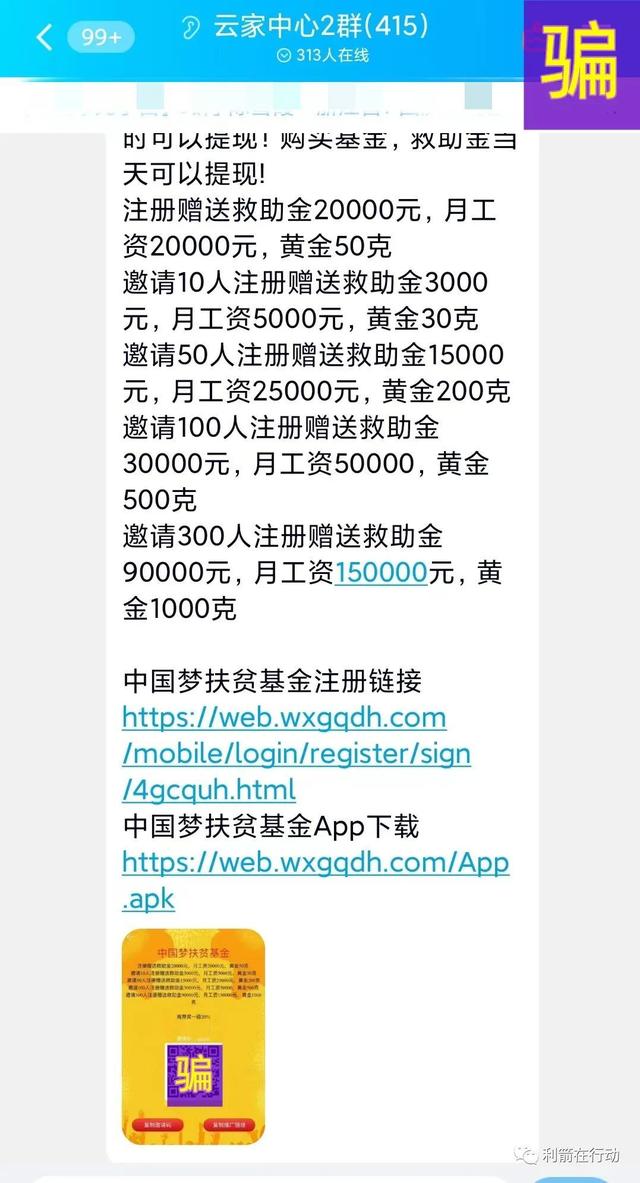Open the web.wxgqdh.com registration sign link
Screen dimensions: 640x1183
click(x=296, y=753)
